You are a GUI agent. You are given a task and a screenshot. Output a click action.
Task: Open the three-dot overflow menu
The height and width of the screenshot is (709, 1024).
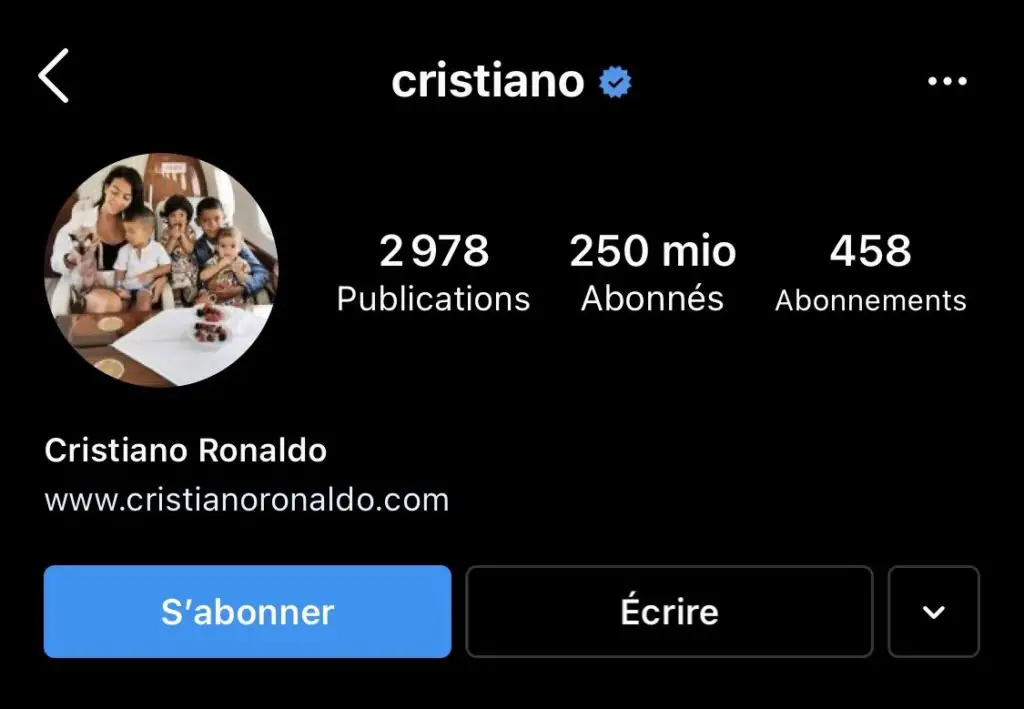pyautogui.click(x=946, y=81)
